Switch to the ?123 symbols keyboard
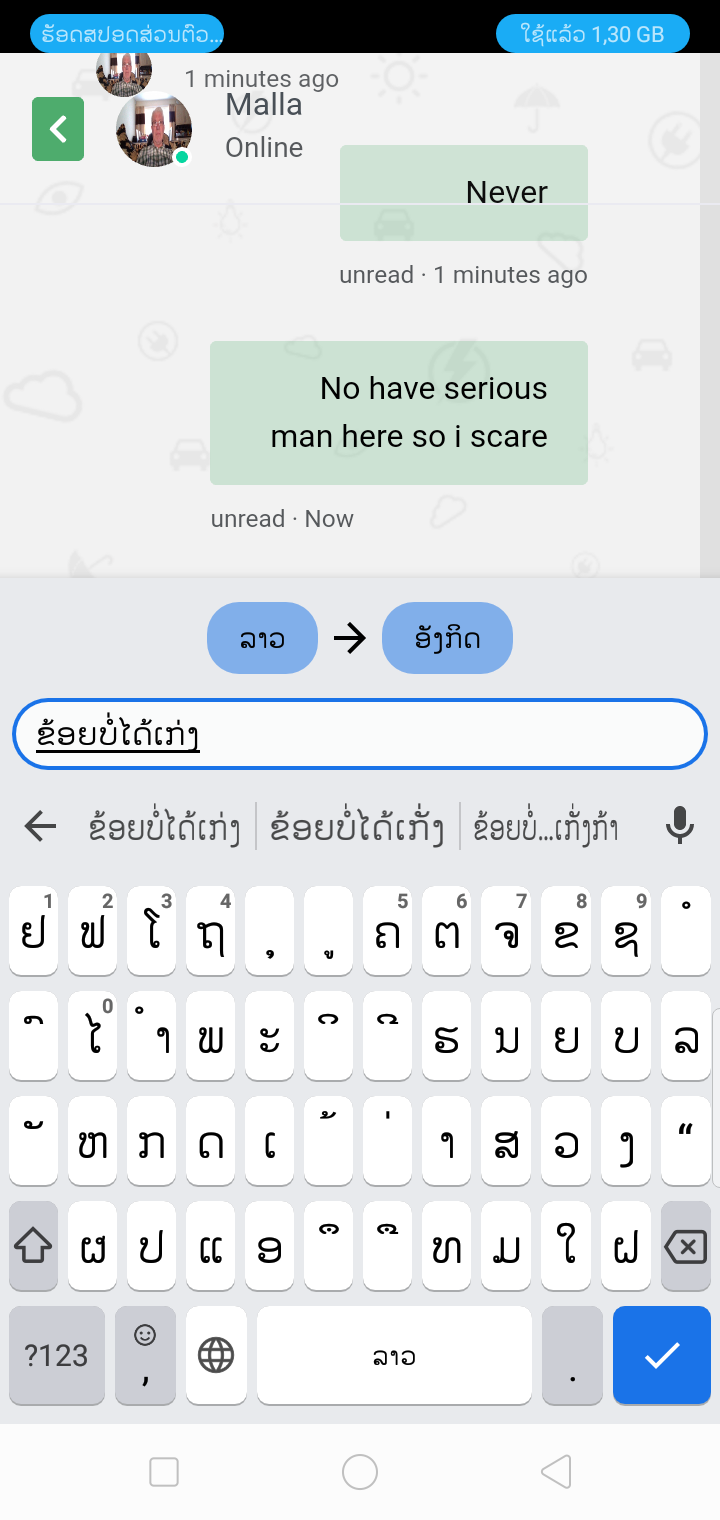 click(56, 1356)
